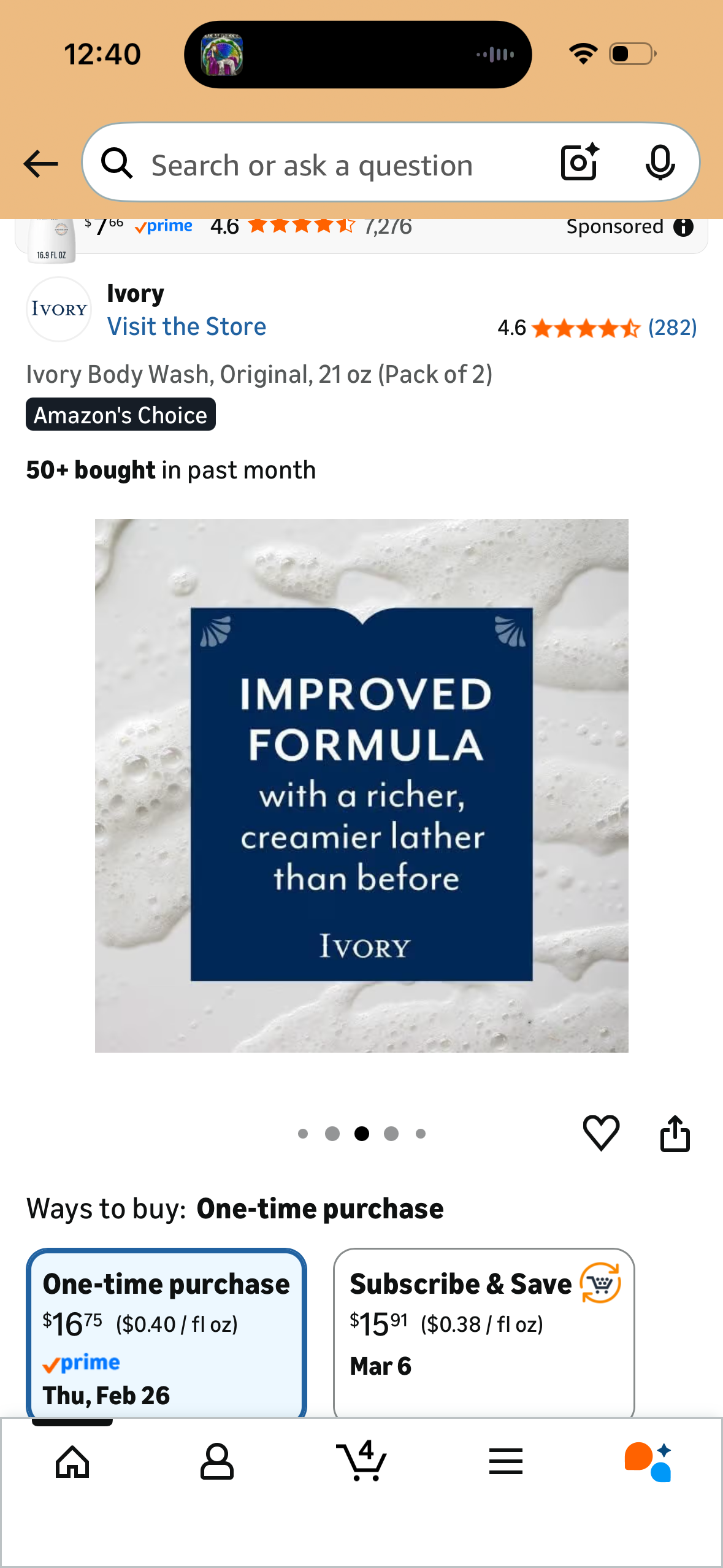Viewport: 723px width, 1568px height.
Task: Open the account profile tab
Action: 216,1462
